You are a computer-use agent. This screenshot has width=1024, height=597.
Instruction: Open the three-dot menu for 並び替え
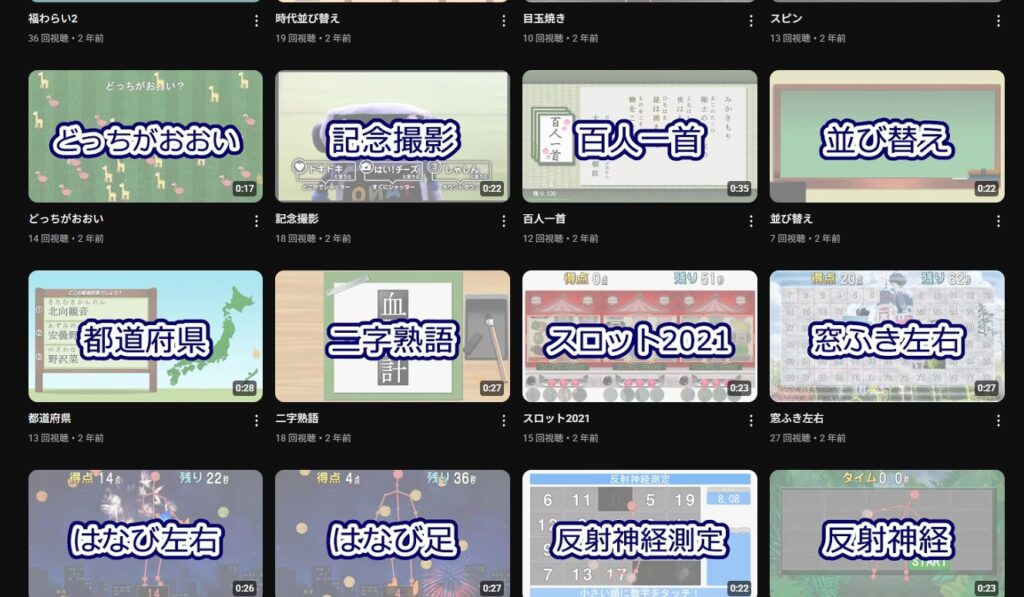point(998,221)
